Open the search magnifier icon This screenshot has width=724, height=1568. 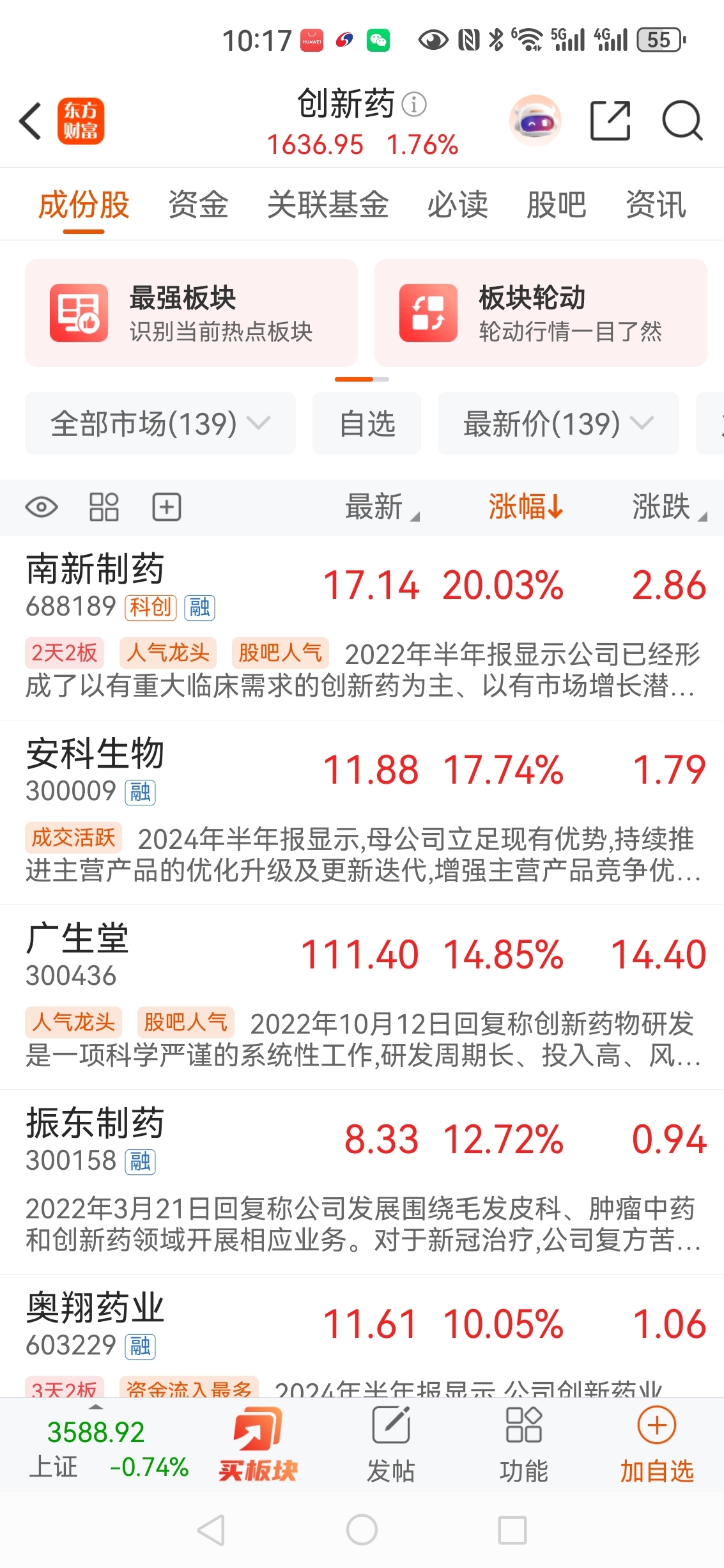pyautogui.click(x=682, y=120)
